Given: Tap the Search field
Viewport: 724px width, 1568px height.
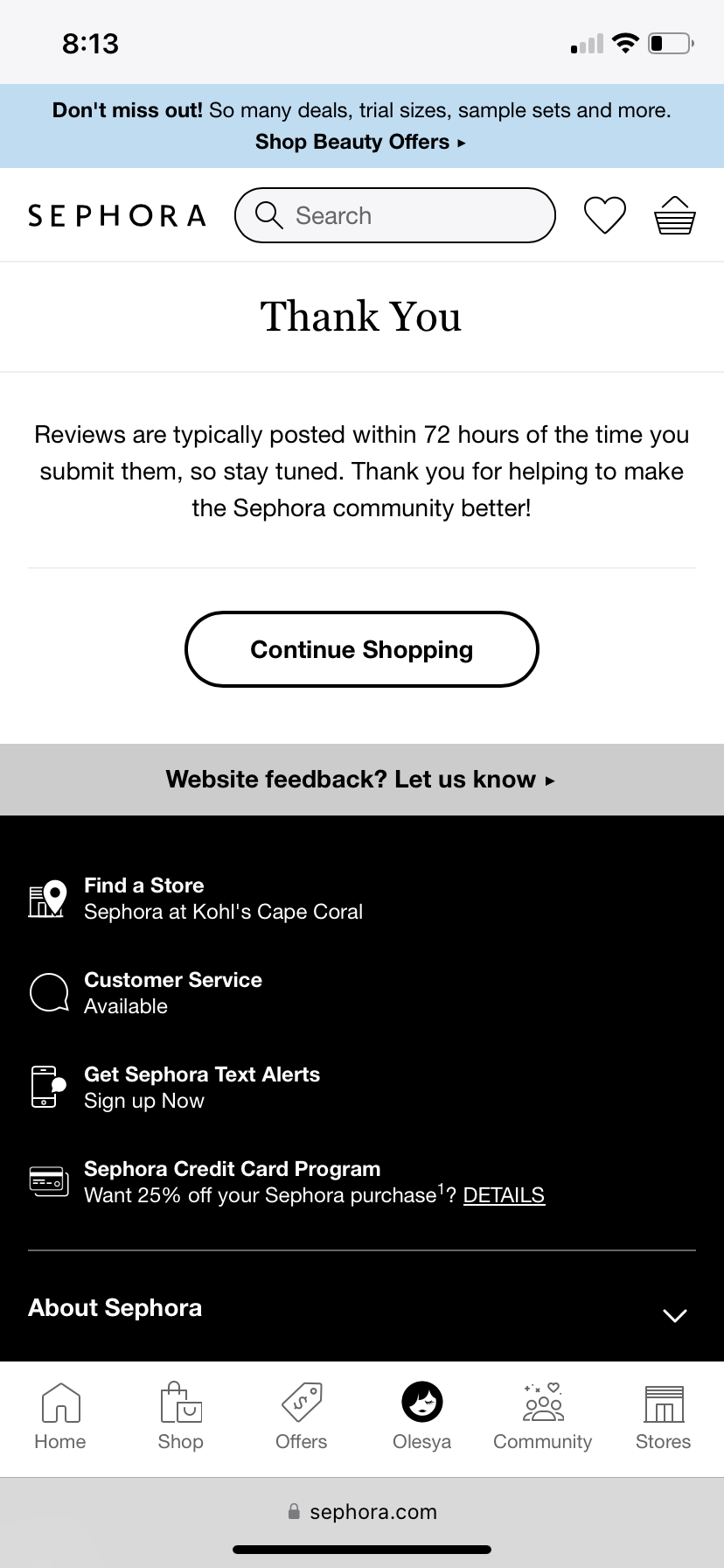Looking at the screenshot, I should click(395, 215).
